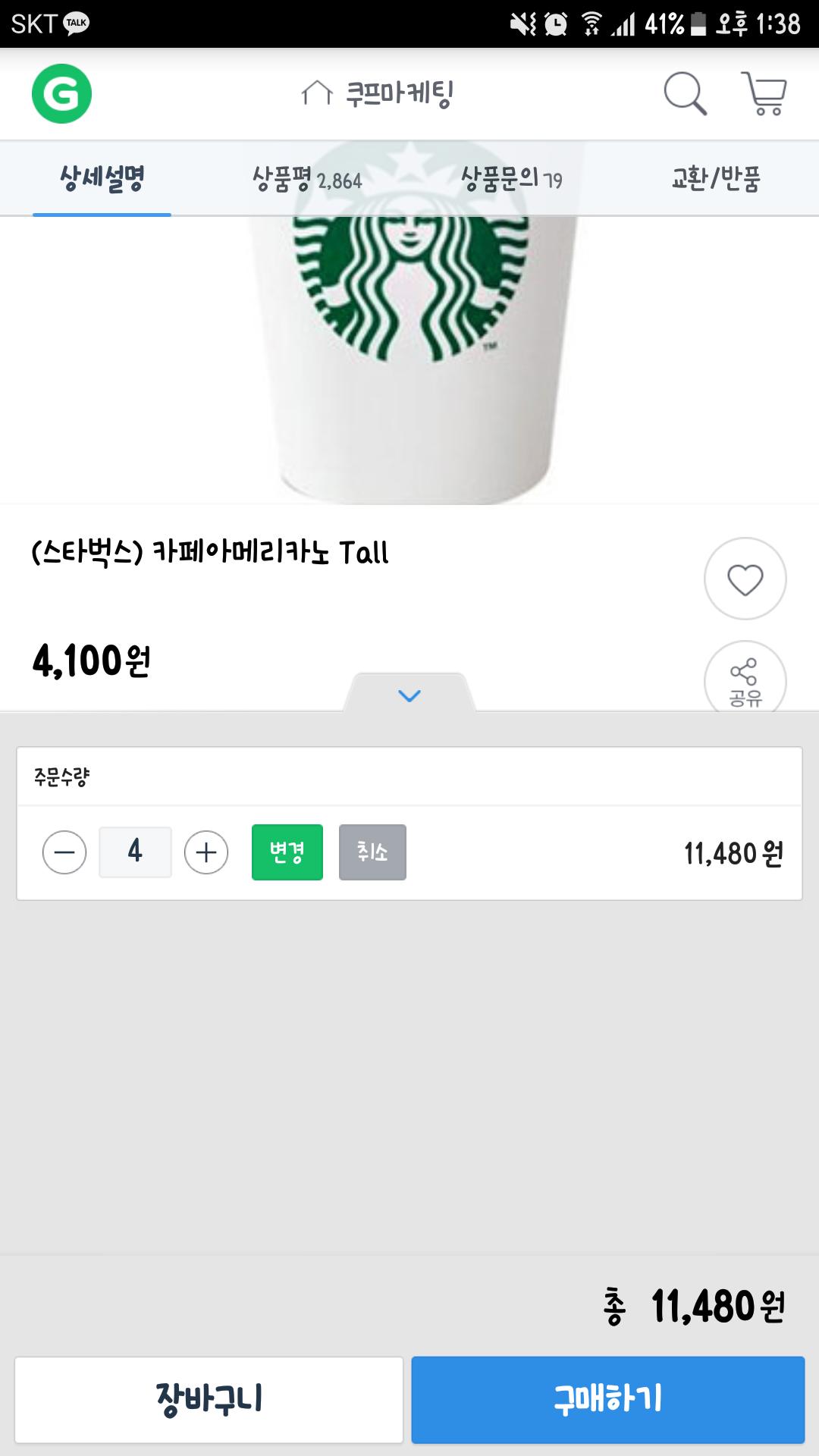Share this product via 공유 icon
819x1456 pixels.
tap(745, 680)
